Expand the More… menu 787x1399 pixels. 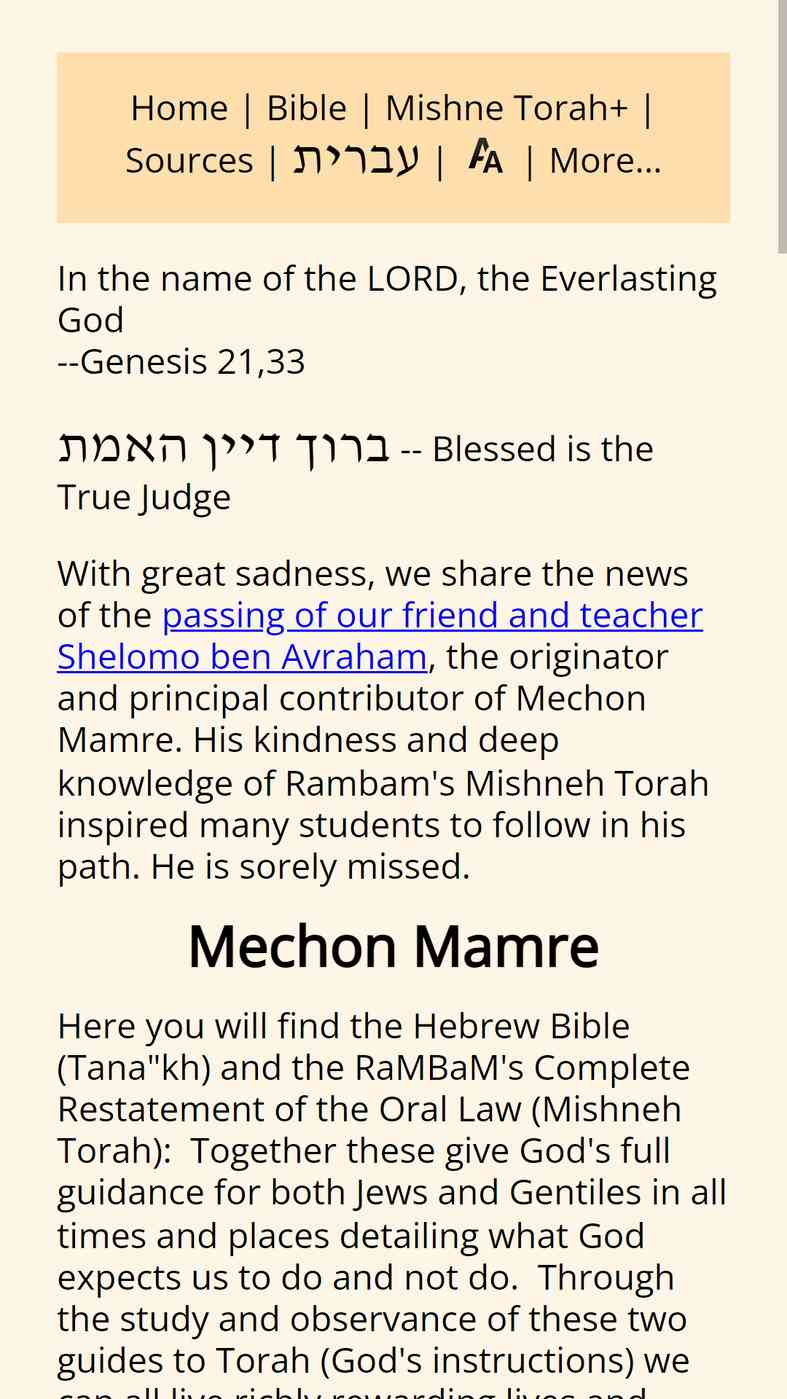(605, 161)
